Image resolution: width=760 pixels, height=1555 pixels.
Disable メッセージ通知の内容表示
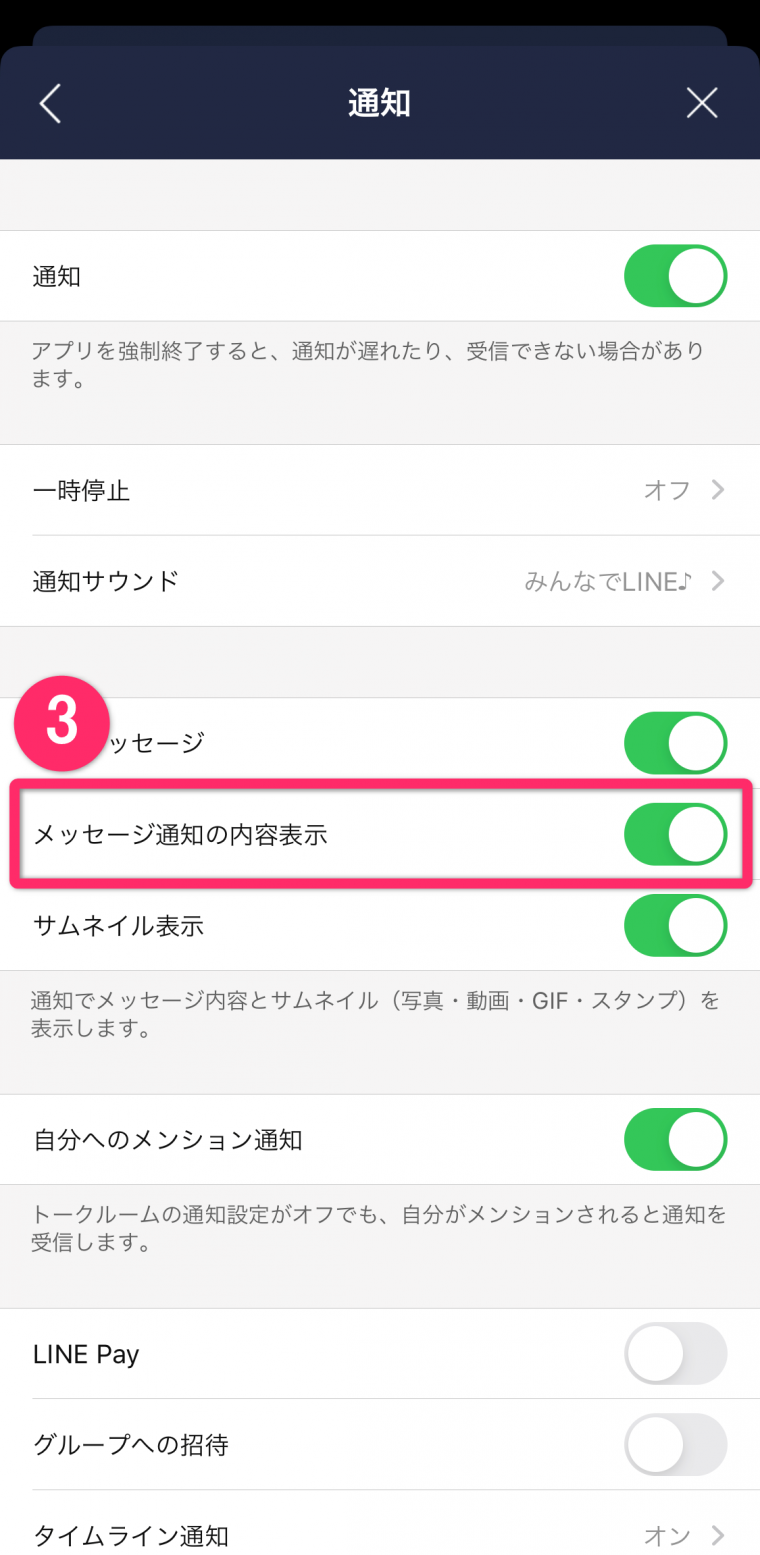(x=675, y=834)
